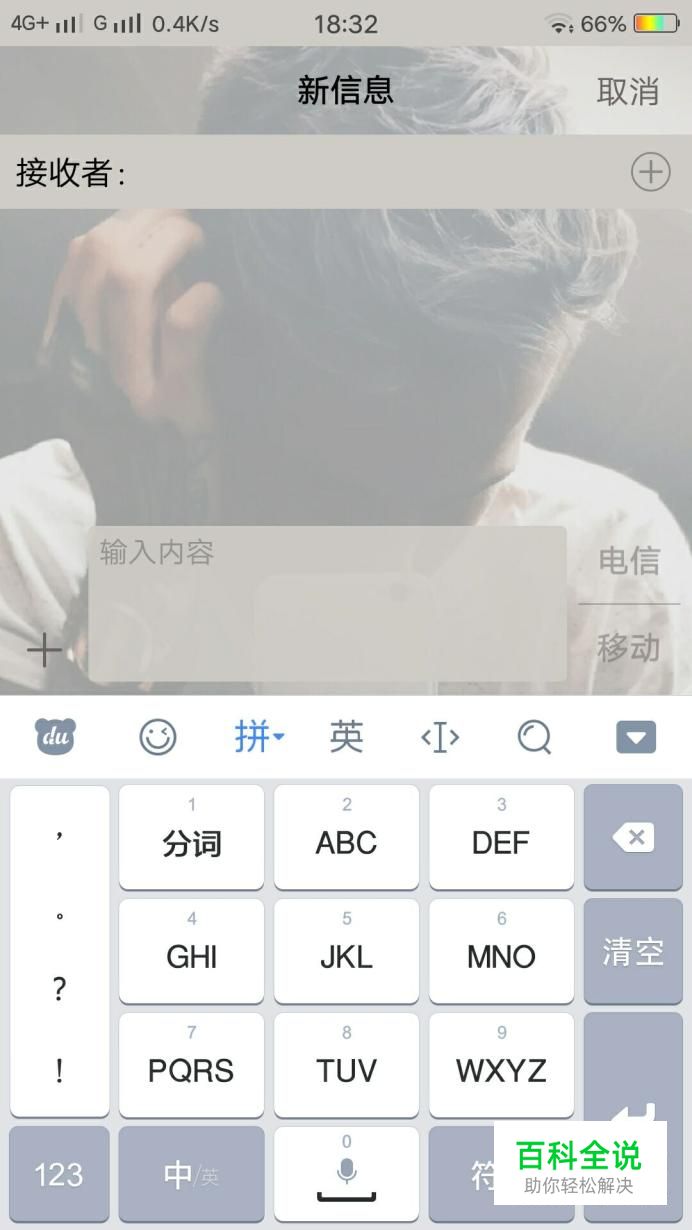Tap 取消 to cancel the new message
The height and width of the screenshot is (1230, 692).
(x=628, y=91)
